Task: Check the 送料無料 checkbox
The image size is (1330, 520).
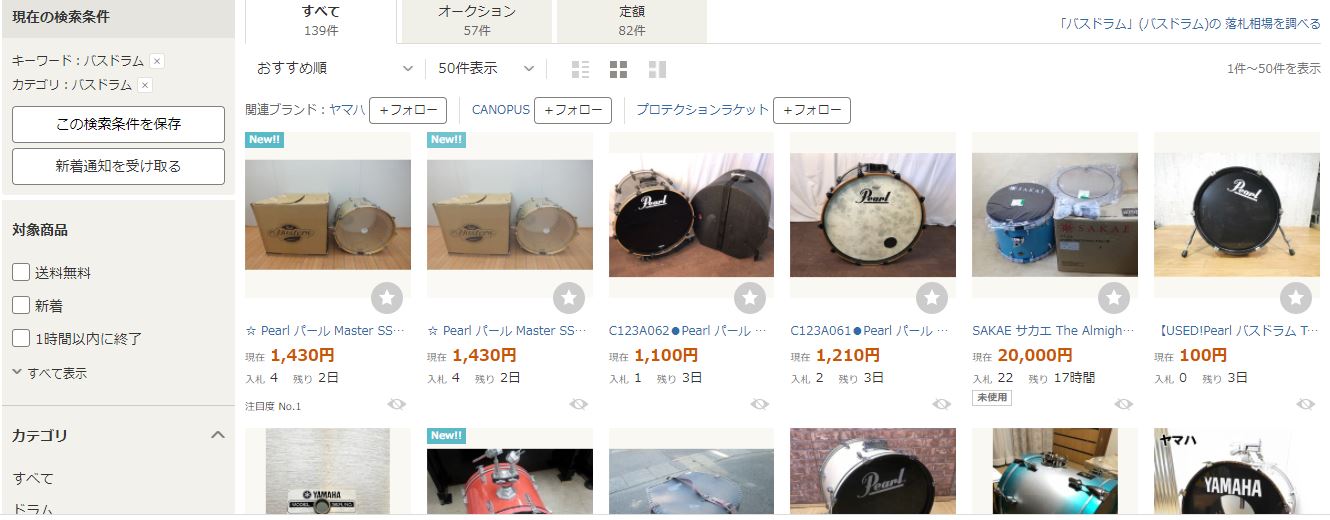Action: [21, 272]
